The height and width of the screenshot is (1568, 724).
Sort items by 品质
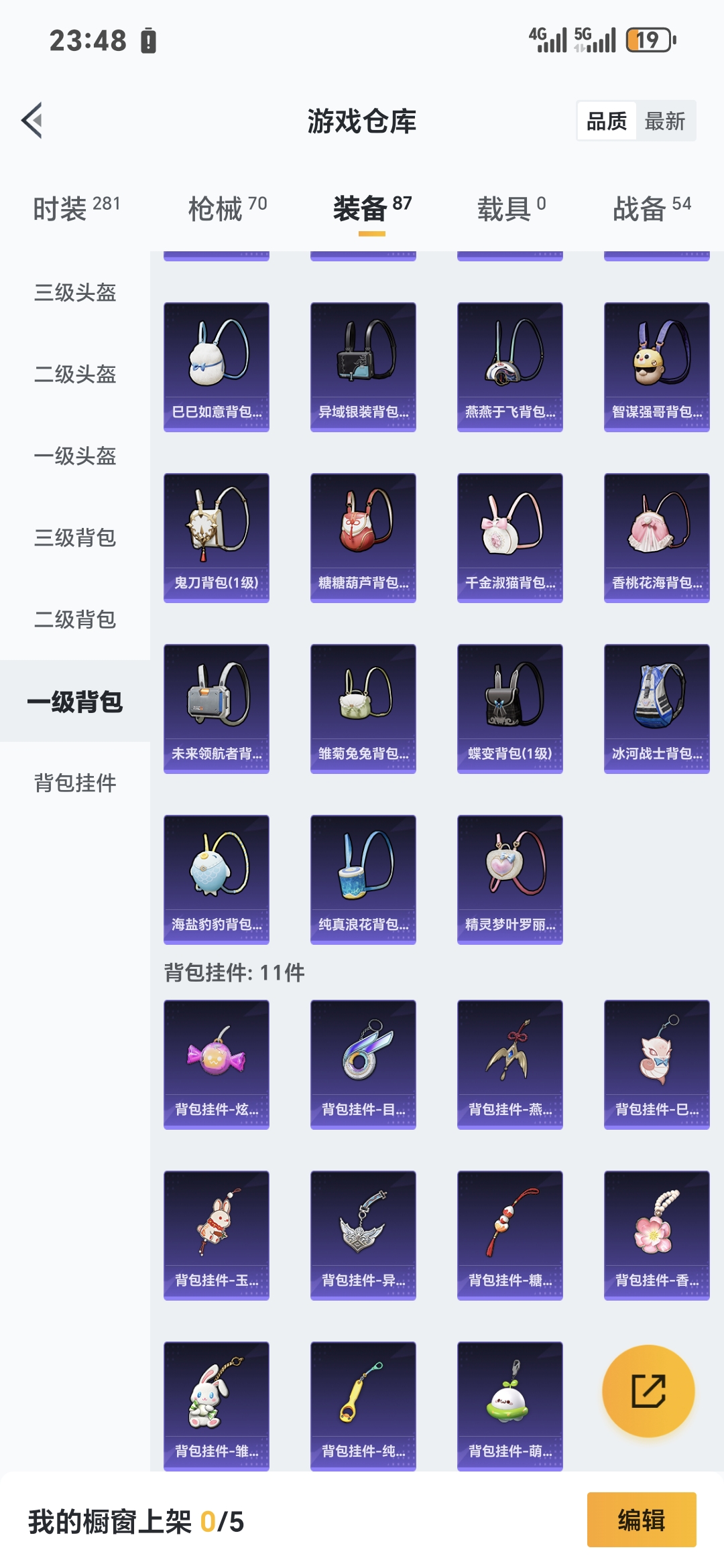pyautogui.click(x=607, y=121)
